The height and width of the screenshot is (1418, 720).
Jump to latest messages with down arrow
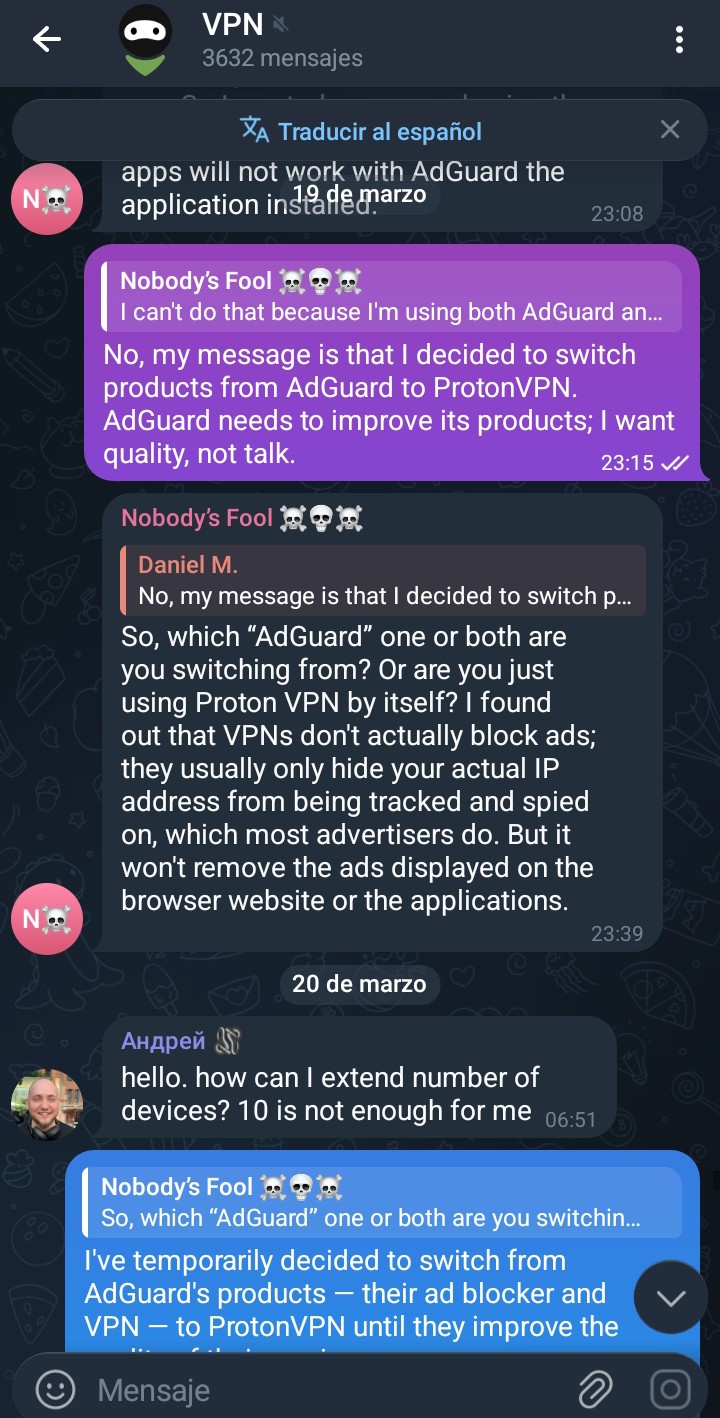tap(670, 1298)
